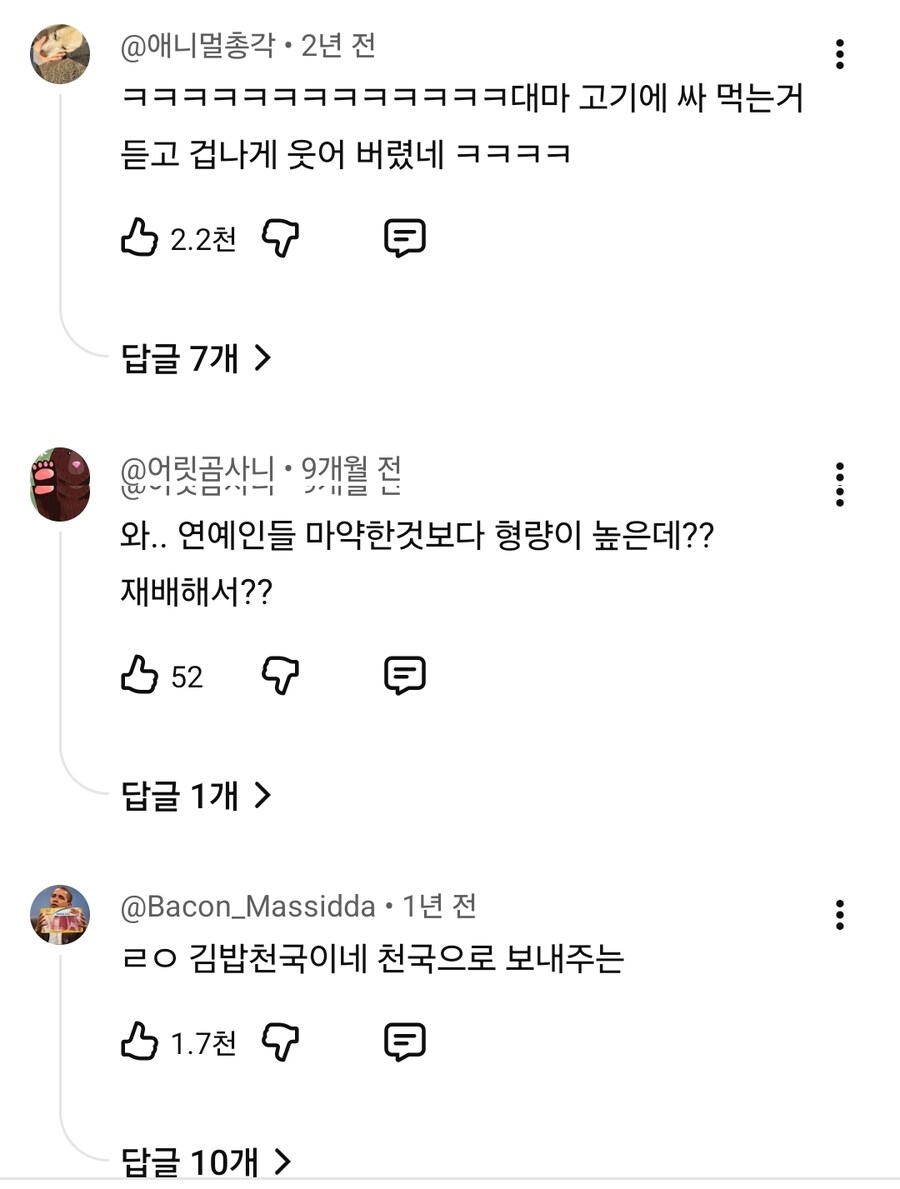Reply to @애니멀총각's comment
The width and height of the screenshot is (900, 1189).
tap(405, 238)
